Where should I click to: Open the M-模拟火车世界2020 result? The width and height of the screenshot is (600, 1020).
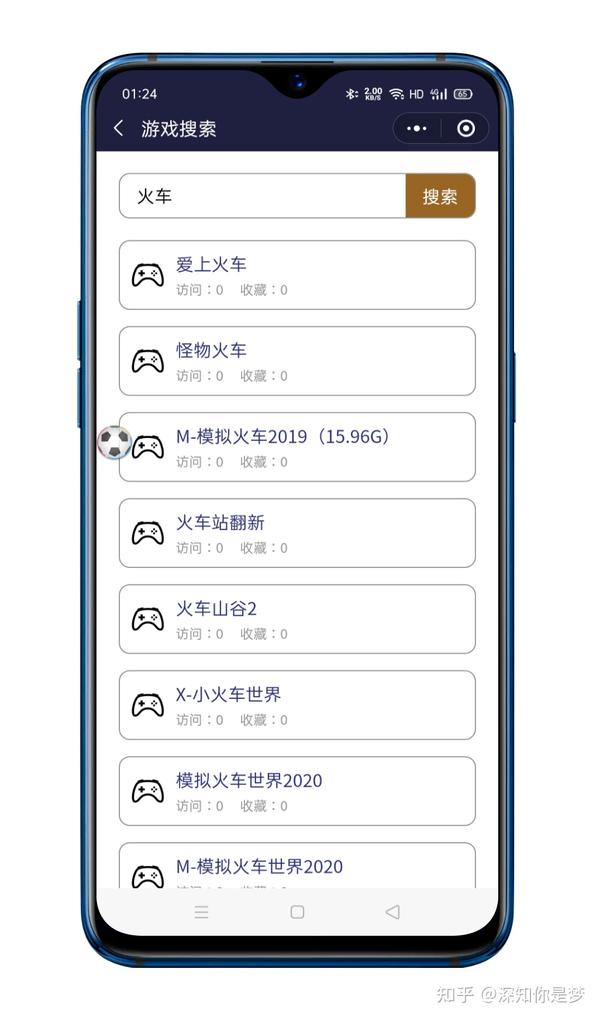click(297, 866)
